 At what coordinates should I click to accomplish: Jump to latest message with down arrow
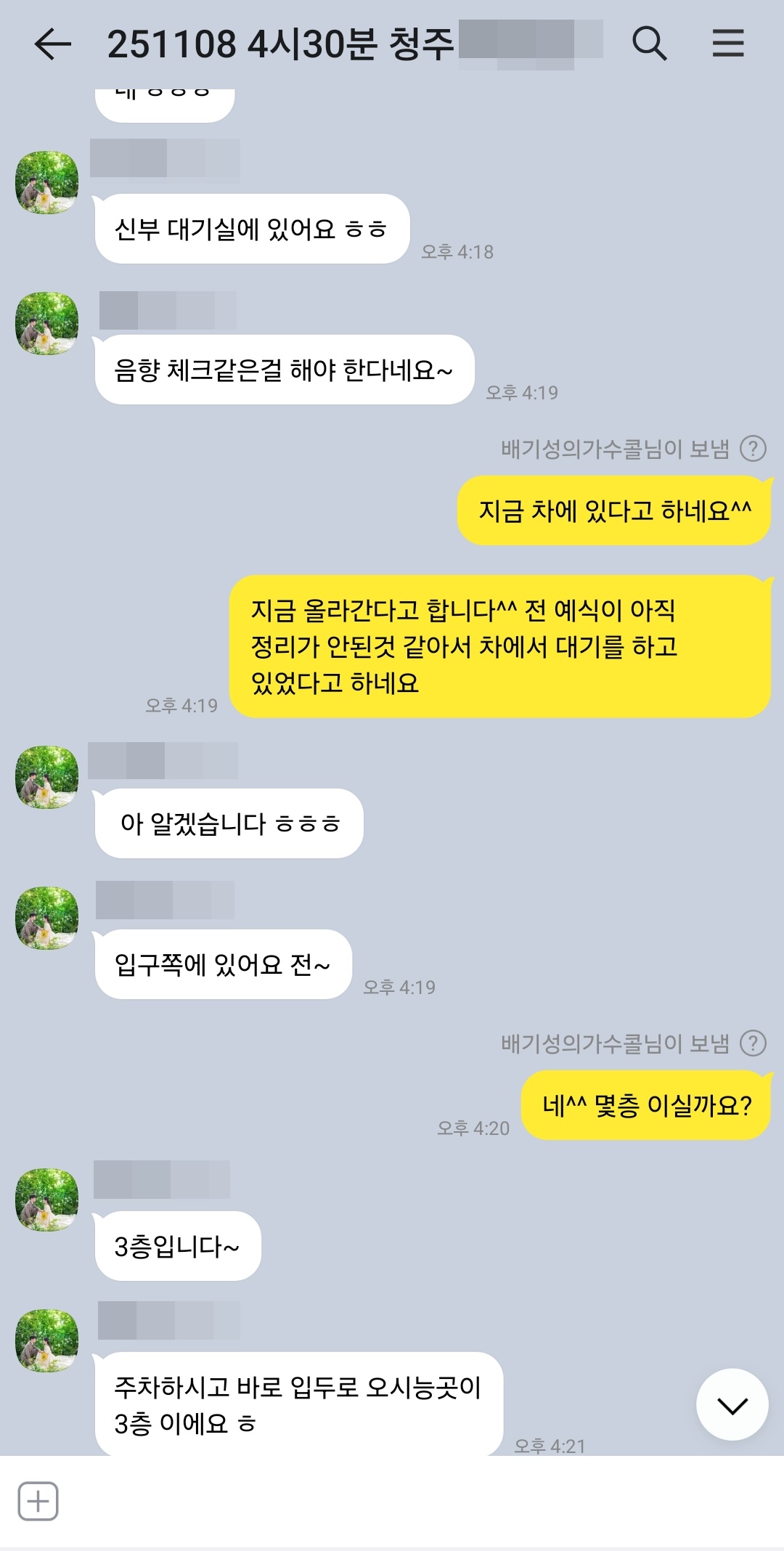(732, 1405)
